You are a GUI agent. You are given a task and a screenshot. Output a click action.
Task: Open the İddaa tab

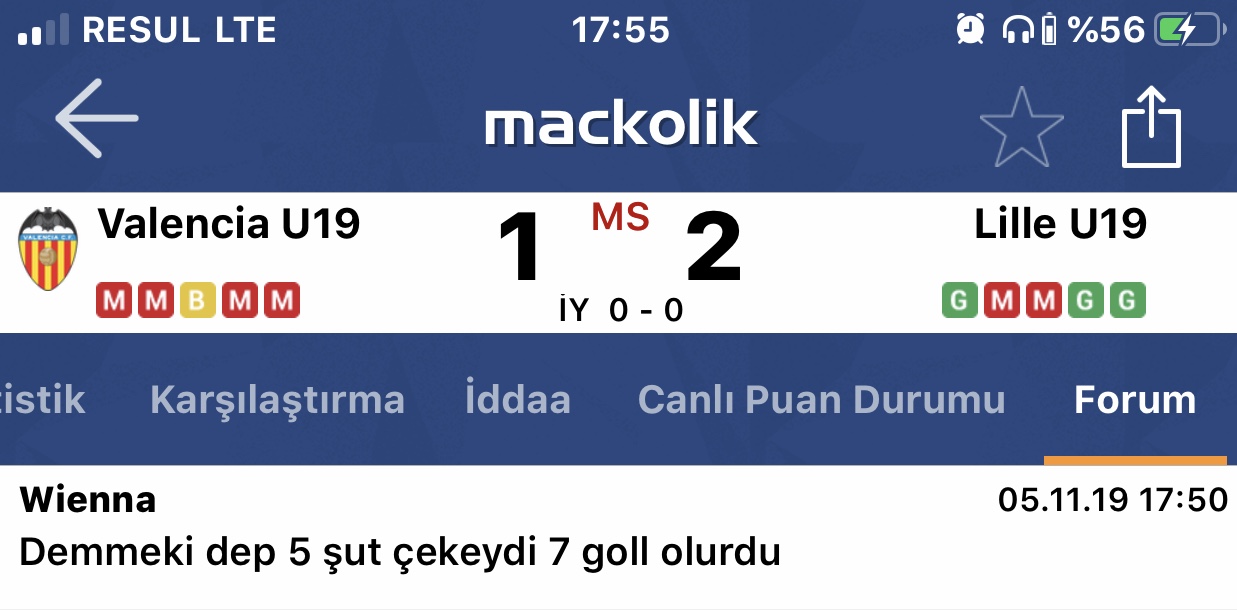point(517,400)
